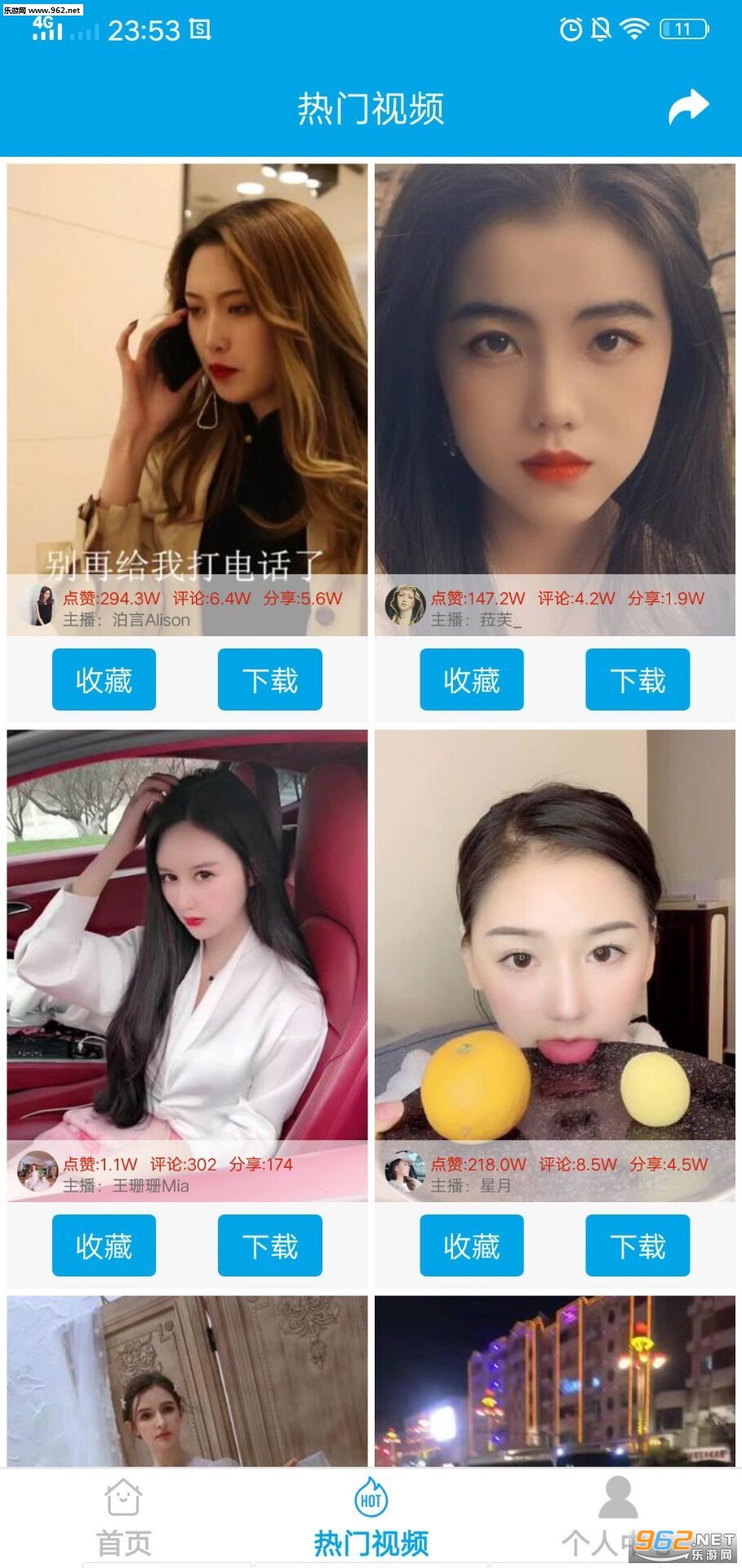The image size is (742, 1568).
Task: Tap 下载 under the 菈芙_ video
Action: pos(638,679)
